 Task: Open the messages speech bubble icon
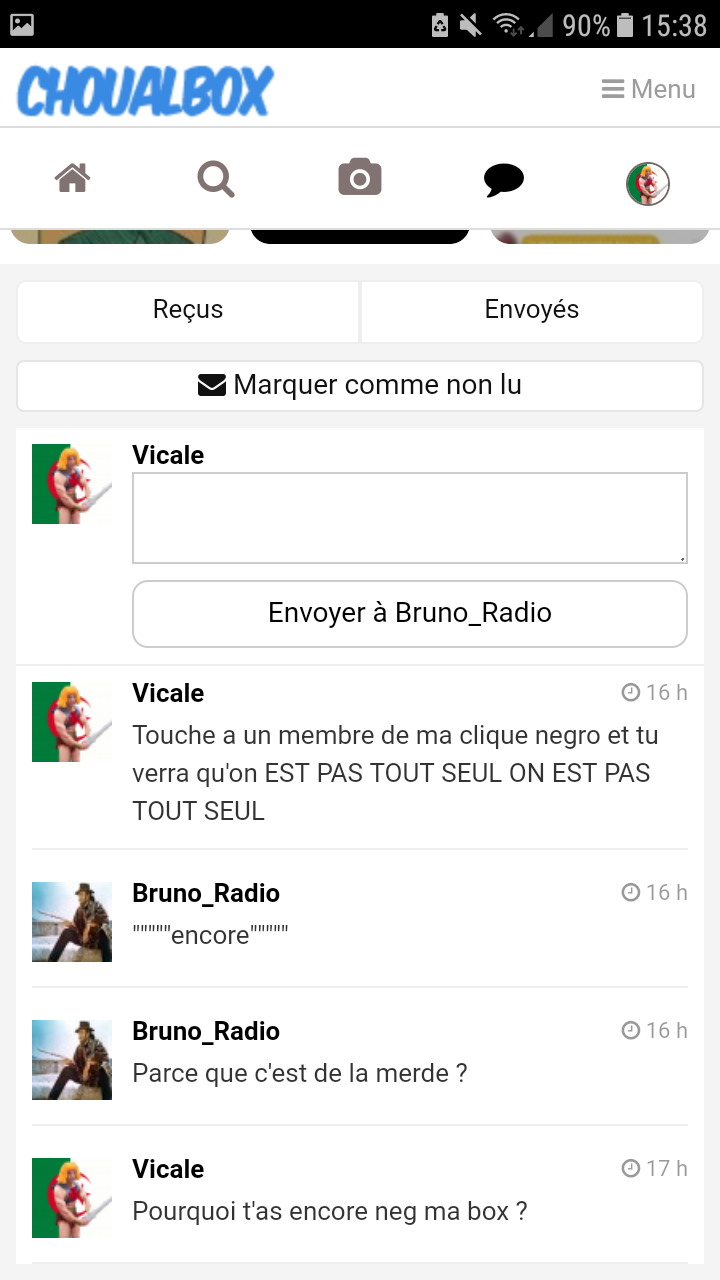pos(504,180)
